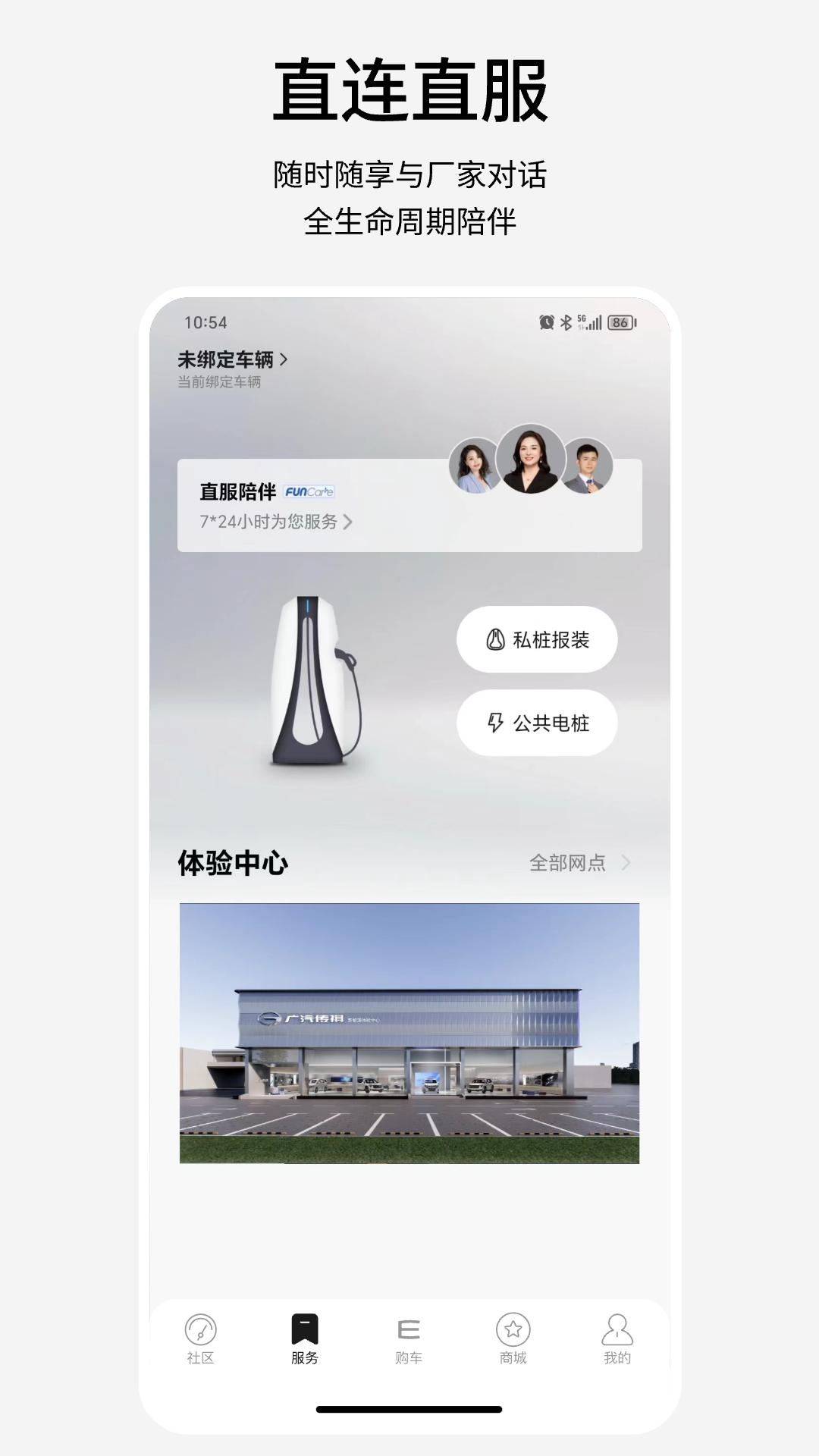
Task: Tap the center customer service agent avatar
Action: tap(529, 461)
